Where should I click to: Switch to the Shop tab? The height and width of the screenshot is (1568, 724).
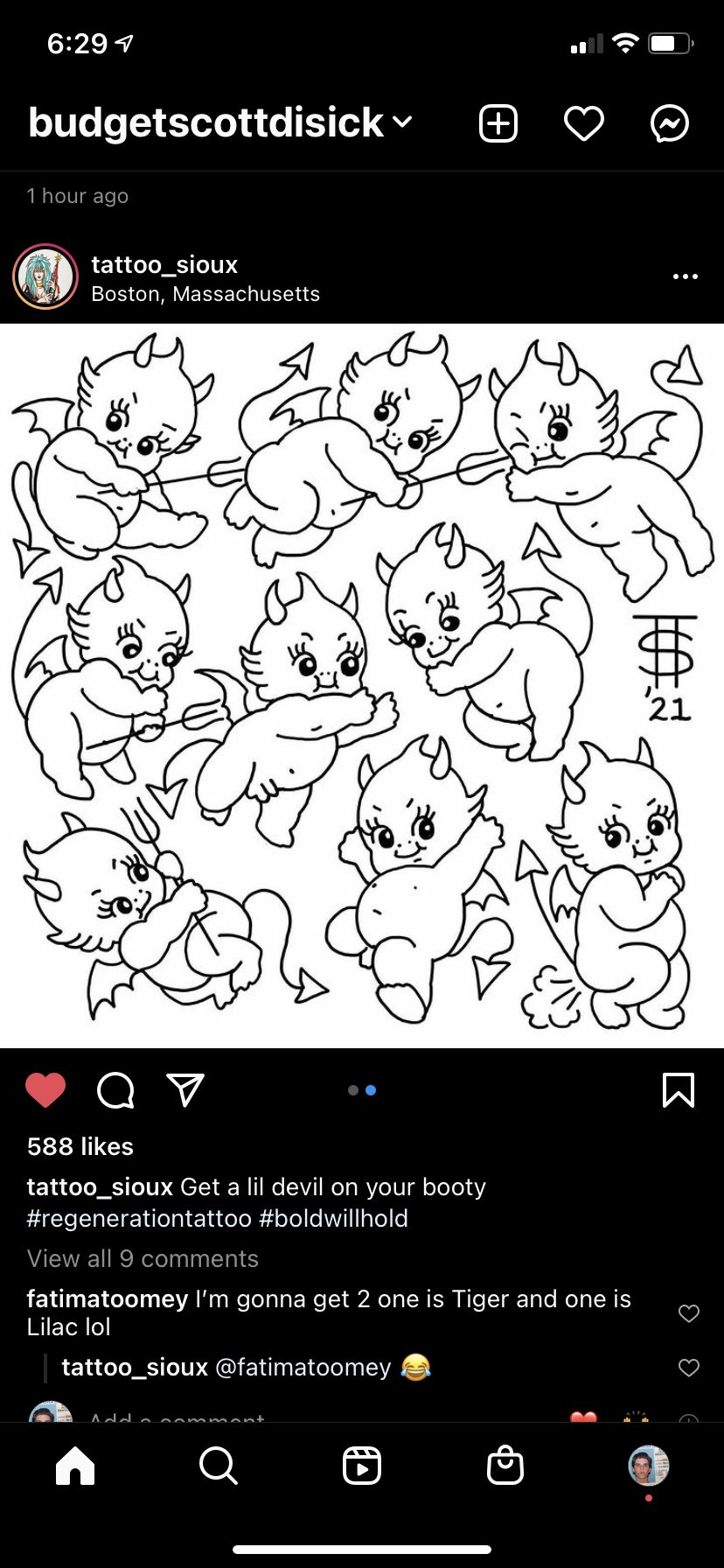click(505, 1465)
